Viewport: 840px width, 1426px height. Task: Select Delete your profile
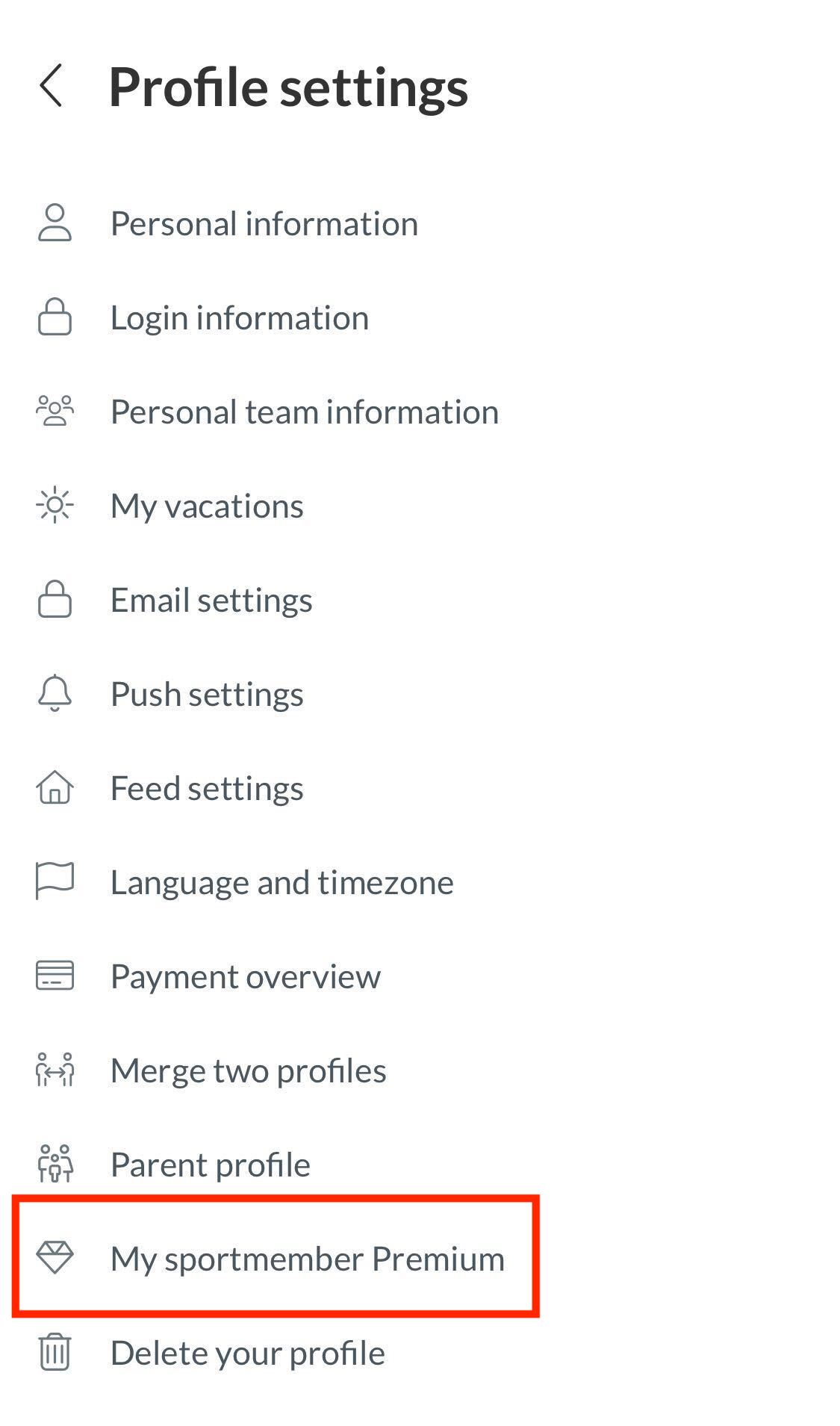click(x=247, y=1353)
